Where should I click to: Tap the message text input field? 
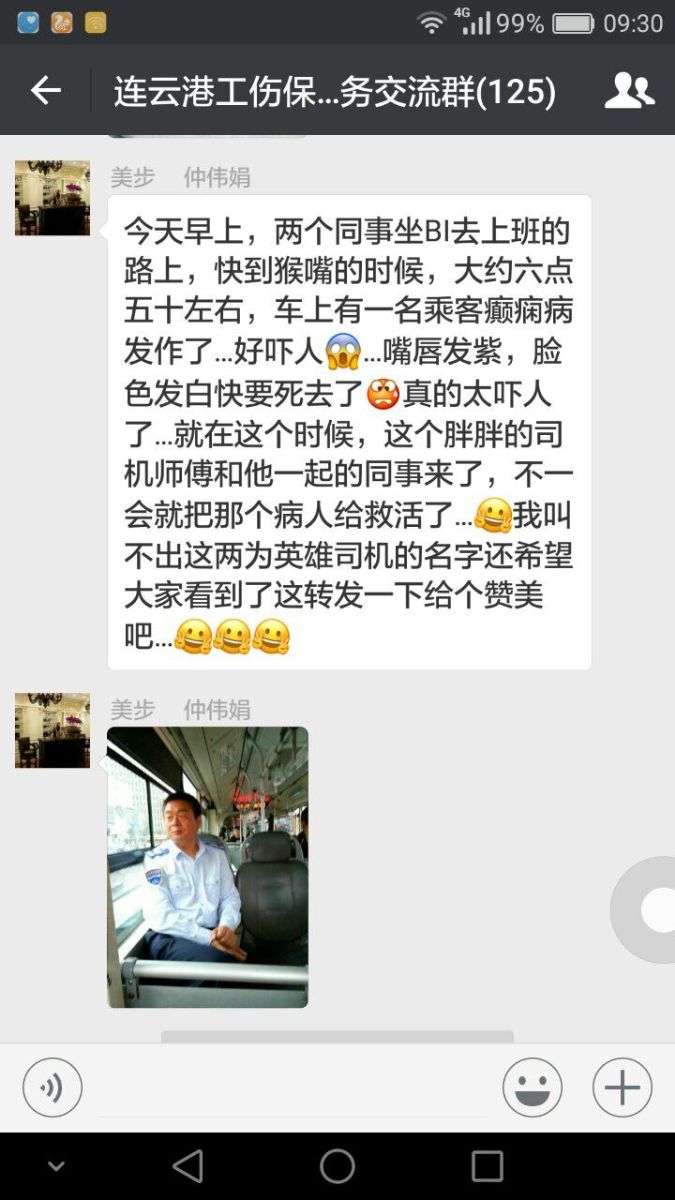tap(293, 1088)
